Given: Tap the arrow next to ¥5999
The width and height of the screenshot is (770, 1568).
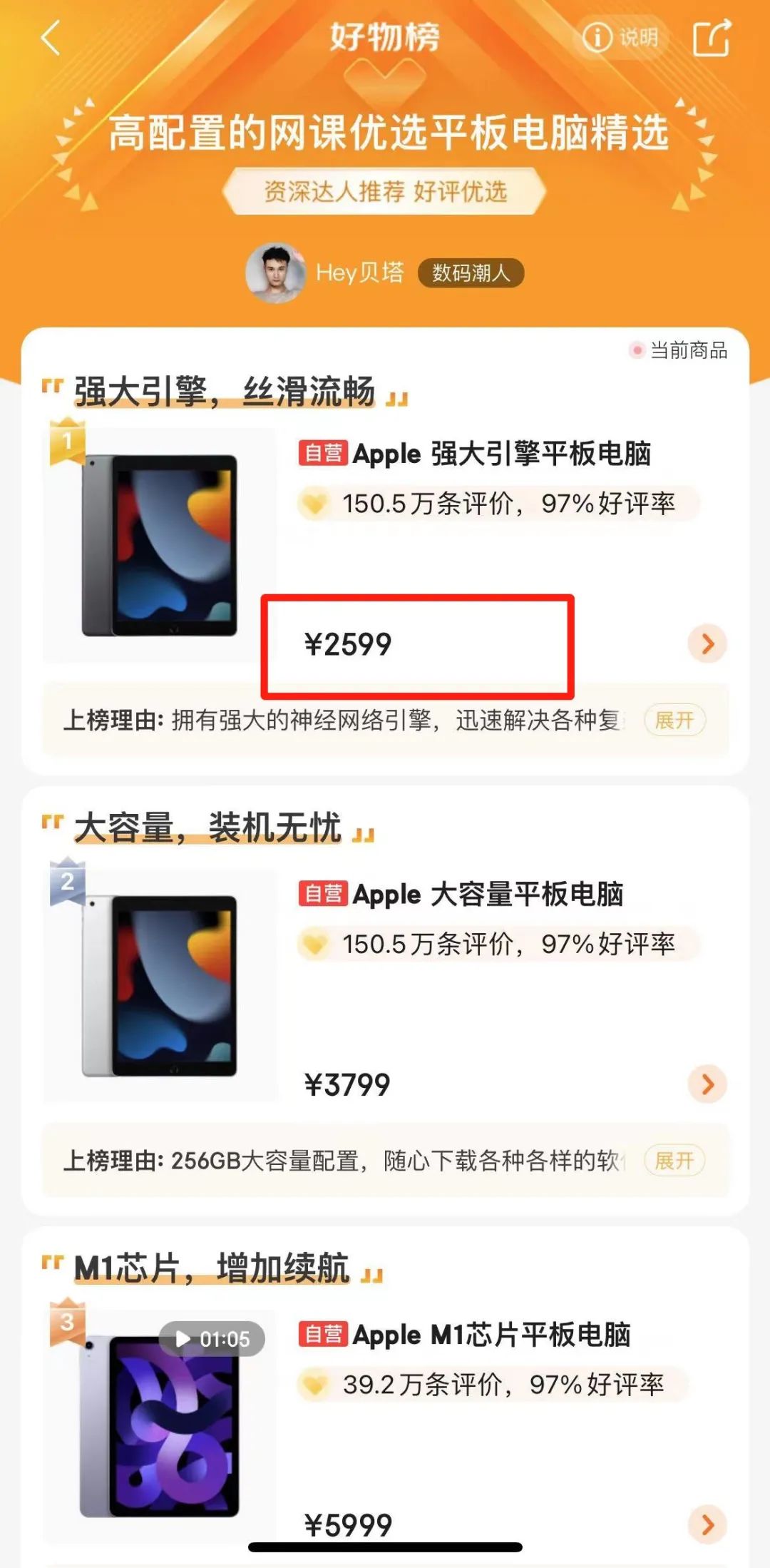Looking at the screenshot, I should pyautogui.click(x=707, y=1524).
